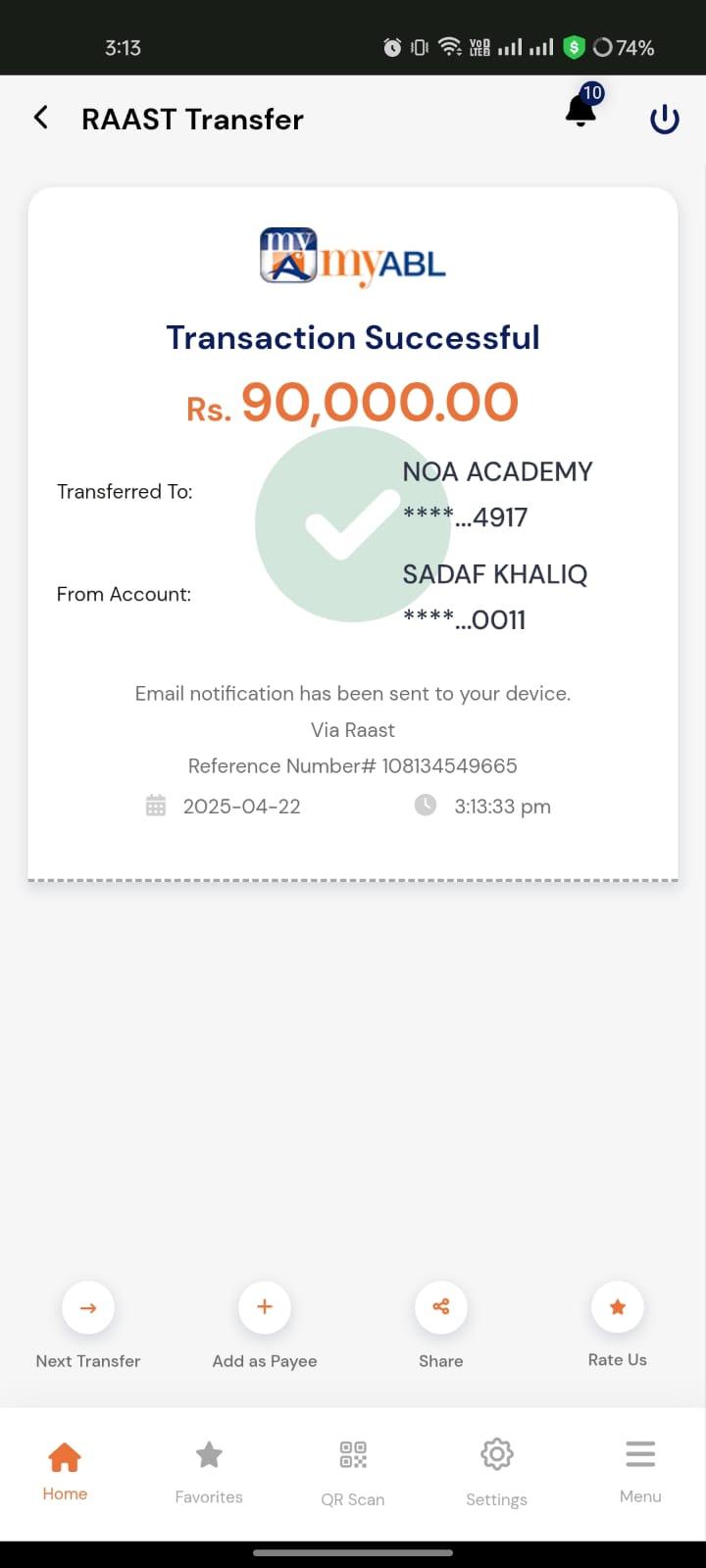Open the notifications bell
The height and width of the screenshot is (1568, 706).
click(x=580, y=111)
